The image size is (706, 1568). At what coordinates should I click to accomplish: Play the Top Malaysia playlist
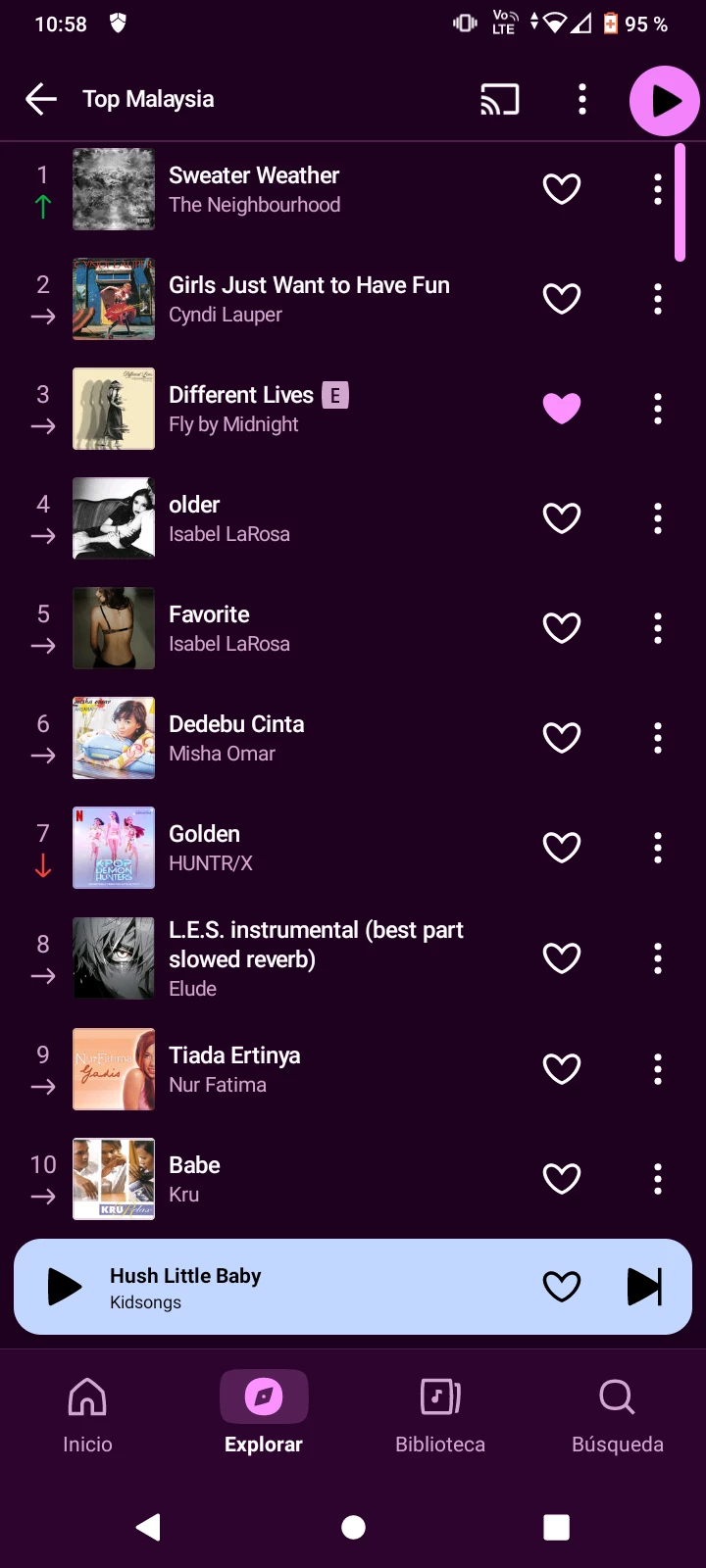[x=664, y=101]
